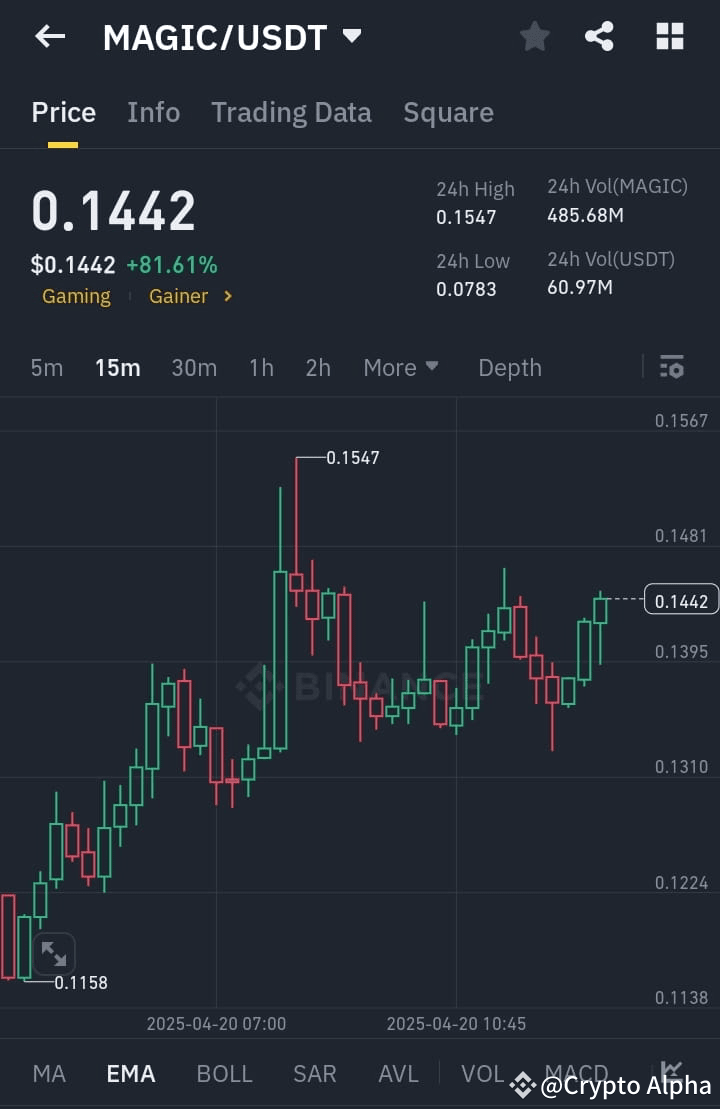The height and width of the screenshot is (1109, 720).
Task: Select the VOL indicator option
Action: 482,1072
